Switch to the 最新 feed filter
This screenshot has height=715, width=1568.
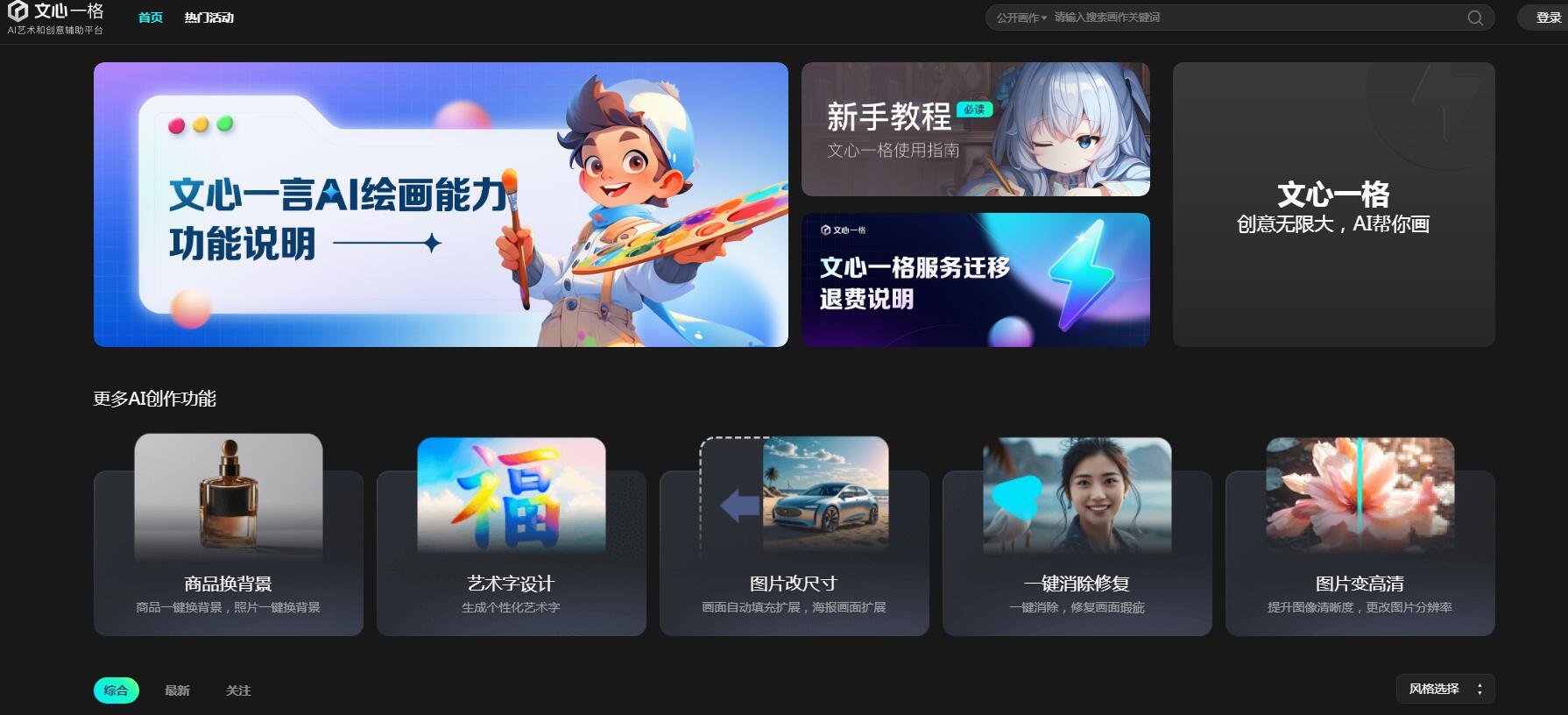pyautogui.click(x=177, y=690)
